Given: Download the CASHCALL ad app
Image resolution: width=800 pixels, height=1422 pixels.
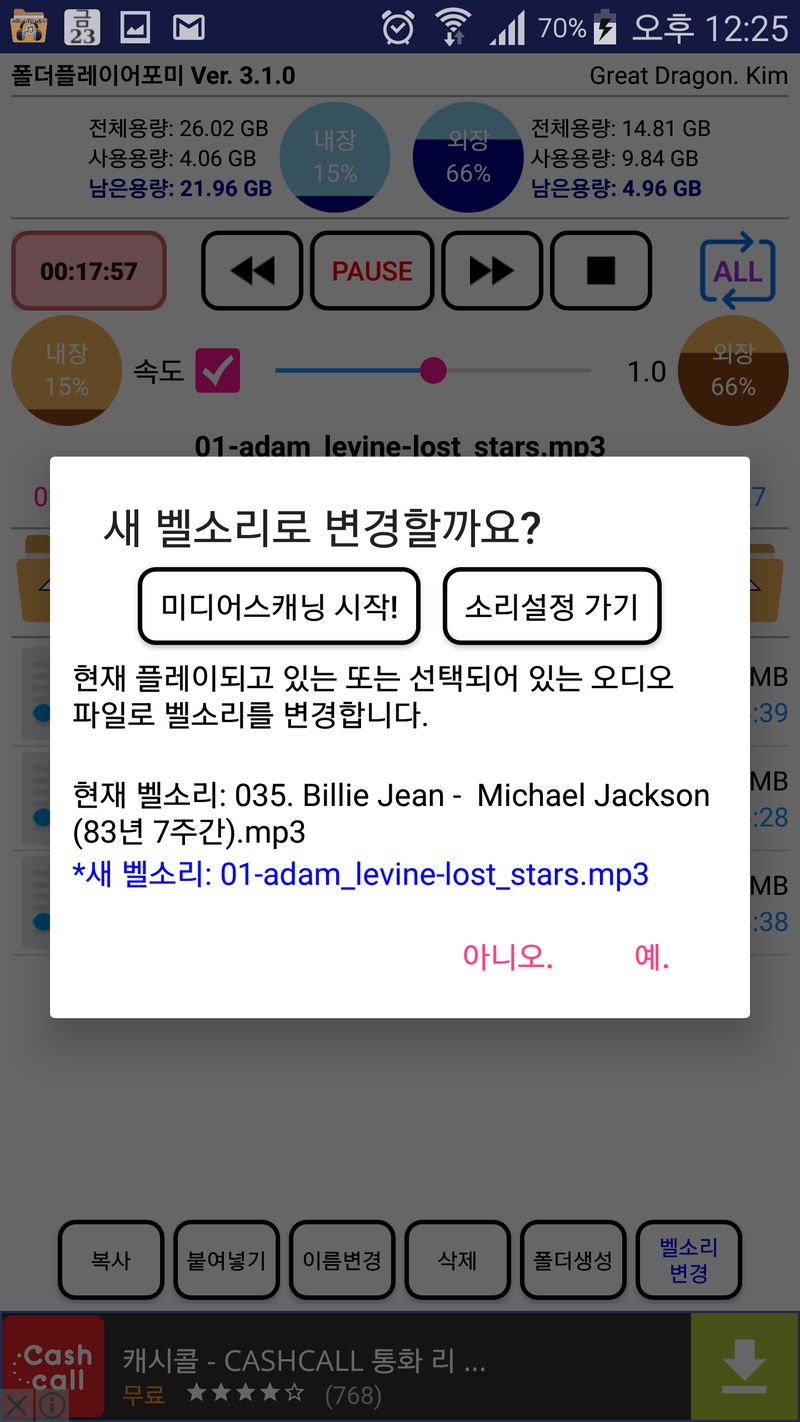Looking at the screenshot, I should (x=745, y=1367).
